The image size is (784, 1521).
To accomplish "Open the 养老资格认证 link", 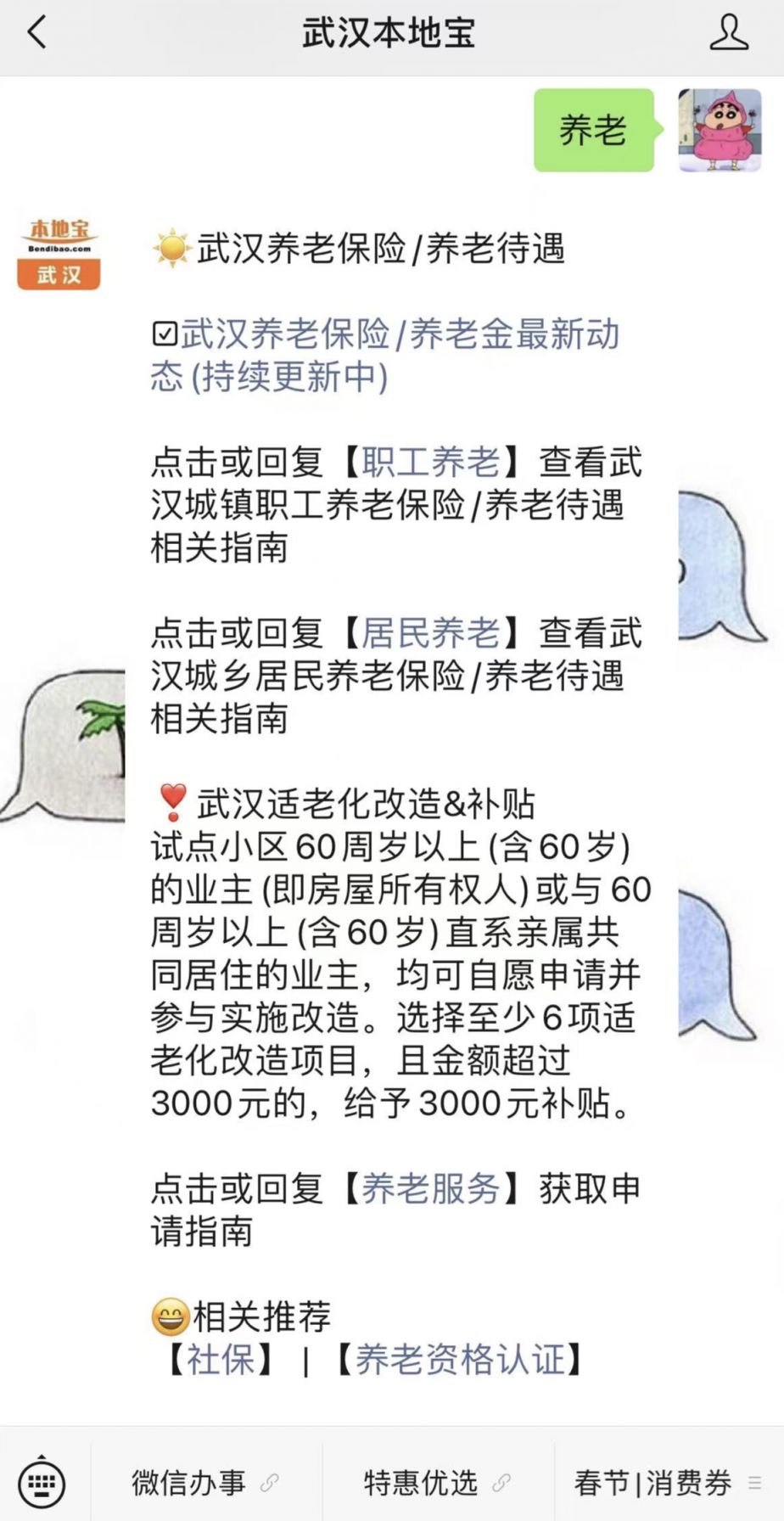I will (x=459, y=1359).
